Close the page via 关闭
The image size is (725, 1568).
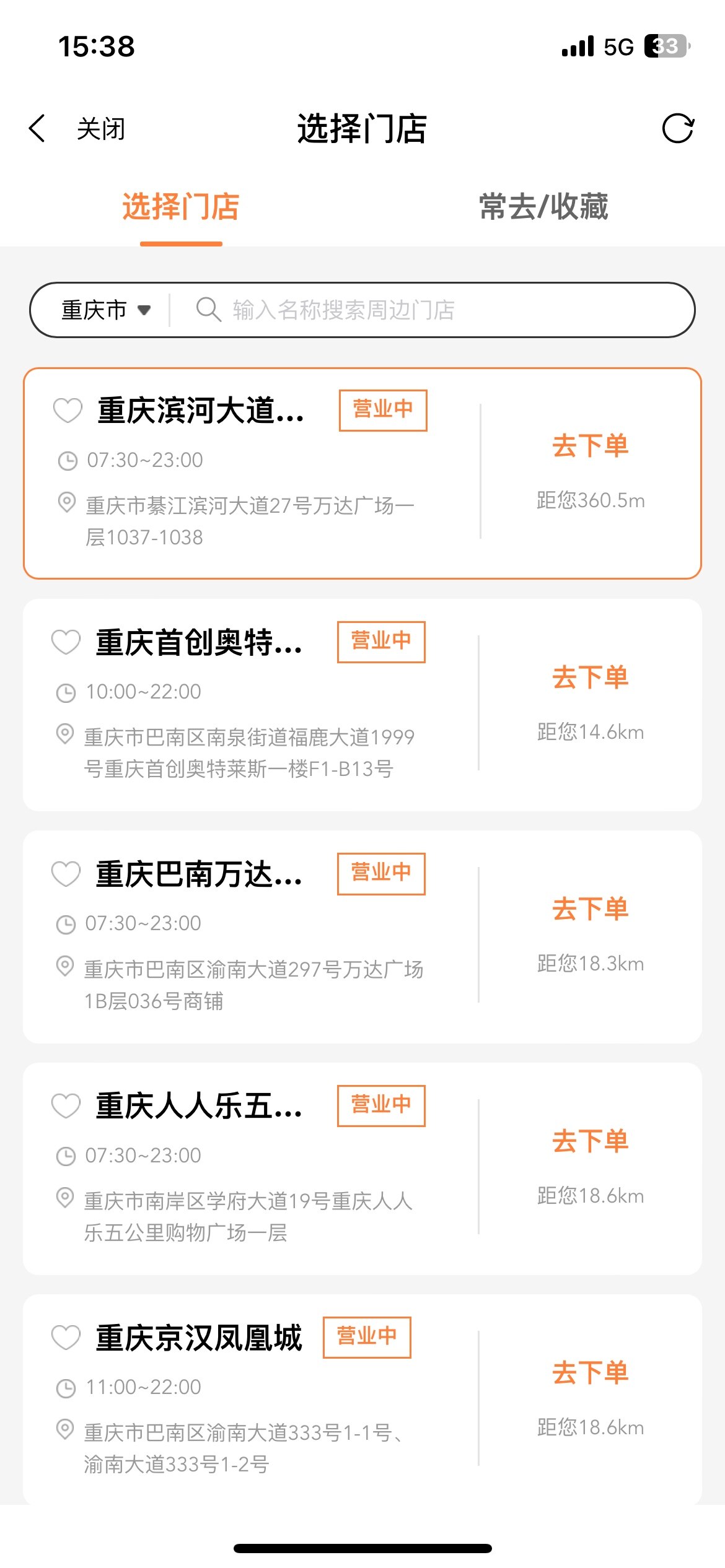coord(101,129)
